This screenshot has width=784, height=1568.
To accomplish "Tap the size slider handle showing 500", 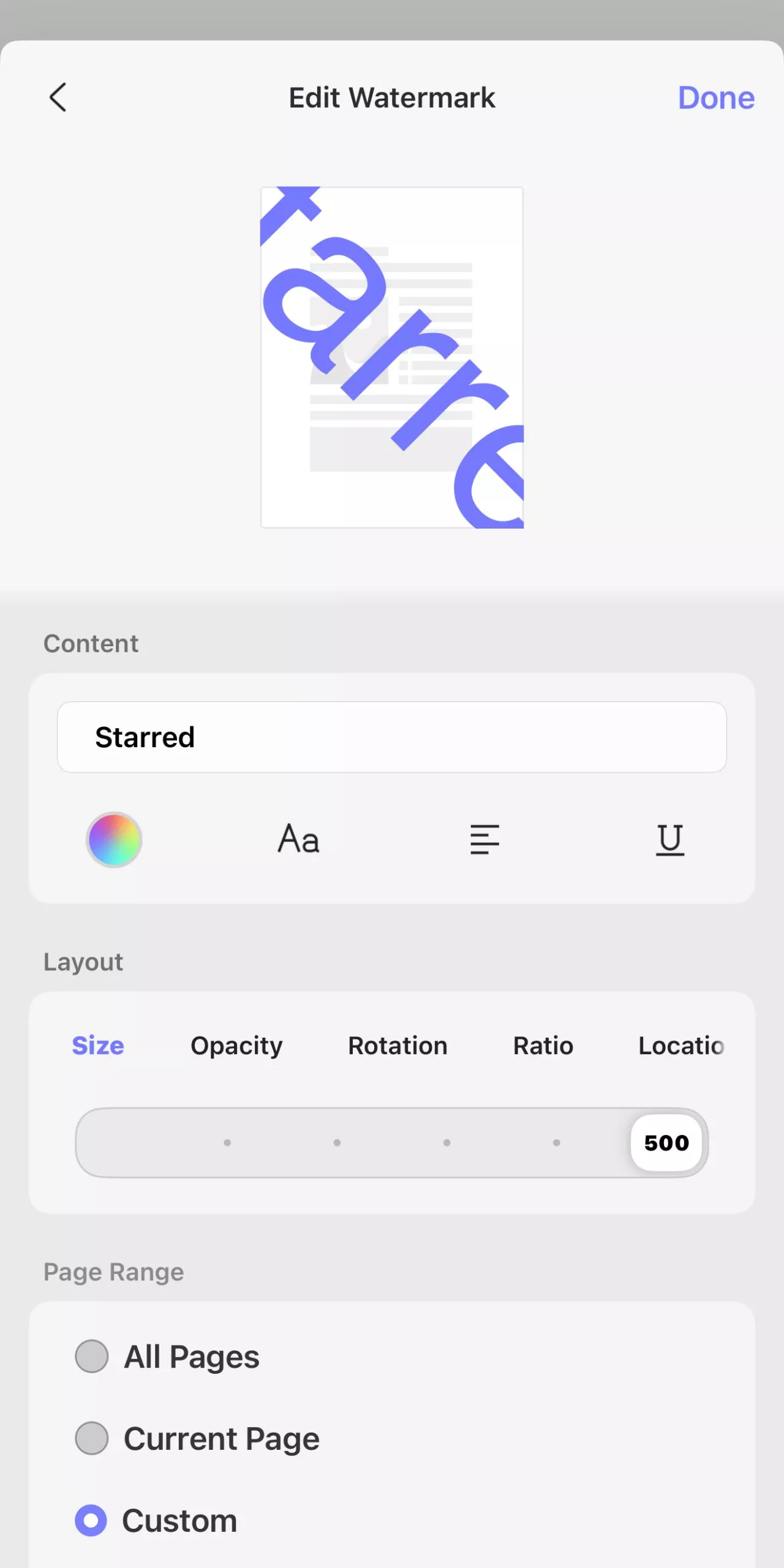I will (666, 1143).
